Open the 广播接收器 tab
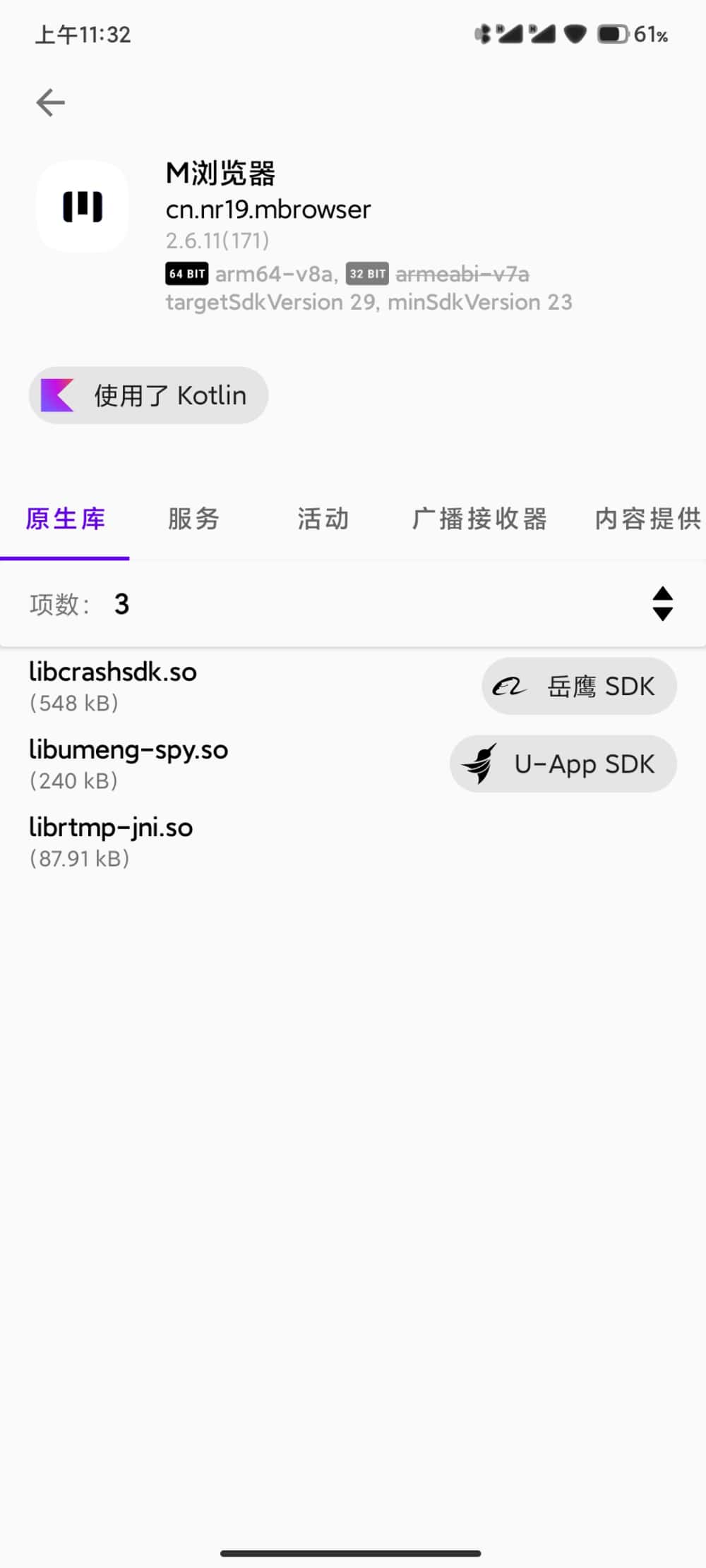This screenshot has width=706, height=1568. tap(479, 519)
